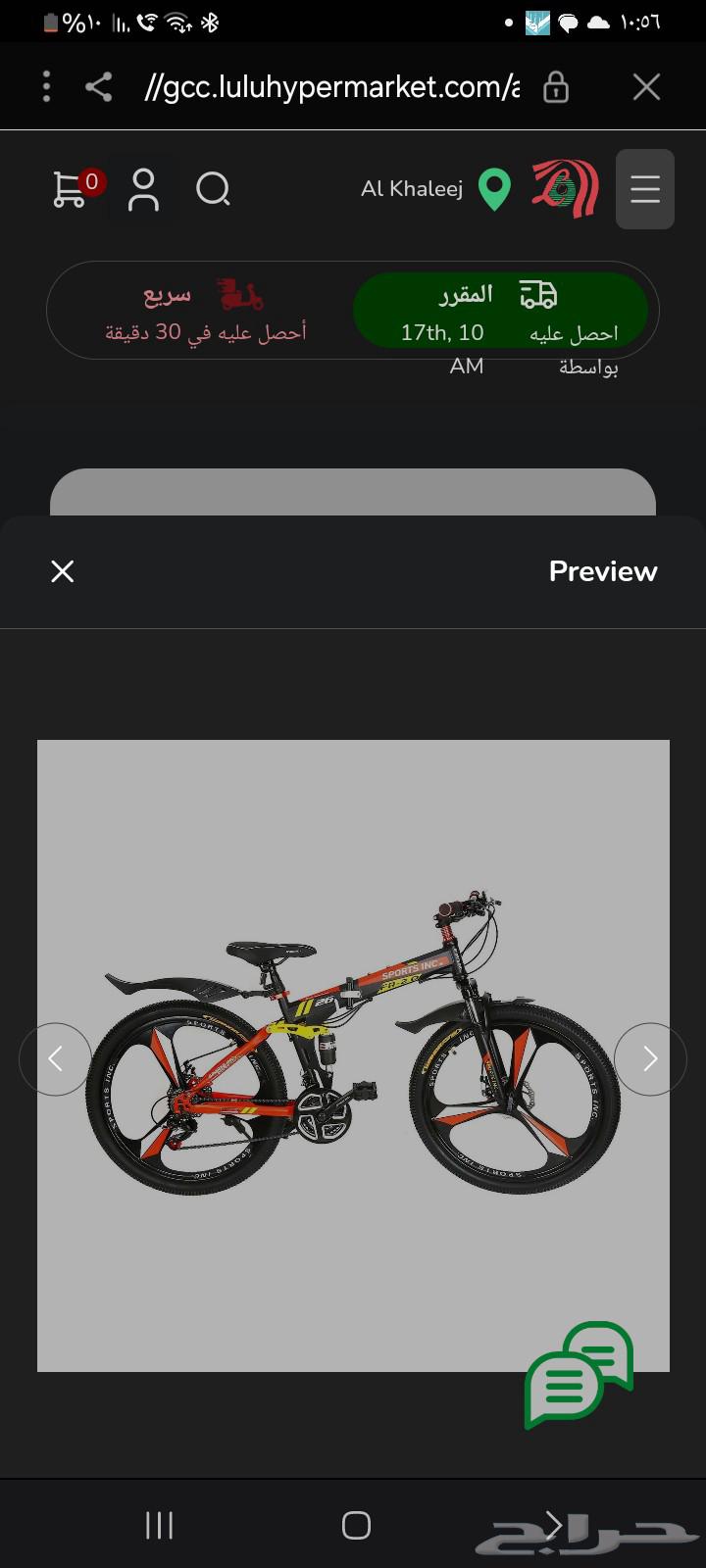
Task: Show the previous product image
Action: [x=56, y=1058]
